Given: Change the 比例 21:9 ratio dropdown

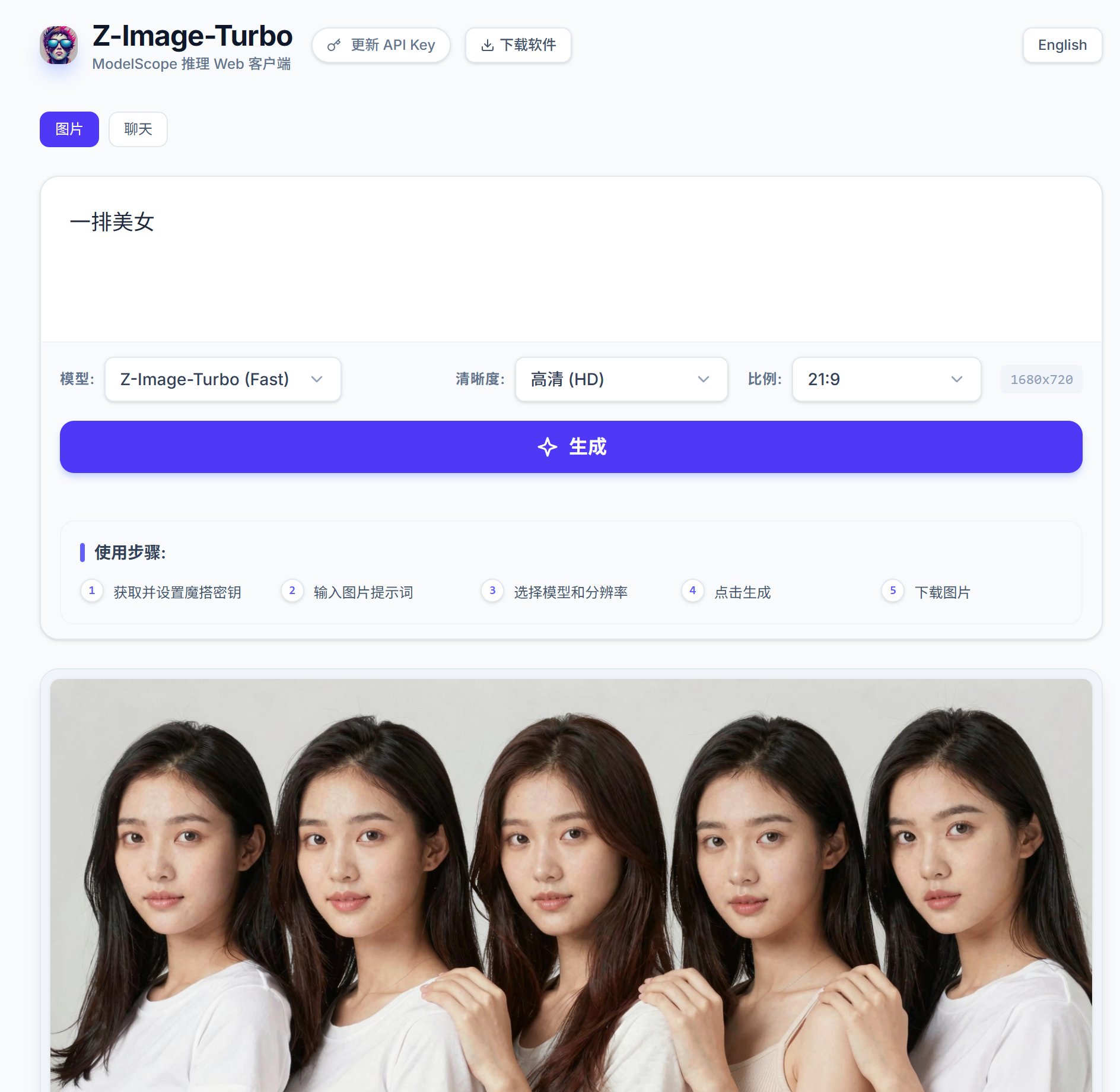Looking at the screenshot, I should [x=886, y=379].
